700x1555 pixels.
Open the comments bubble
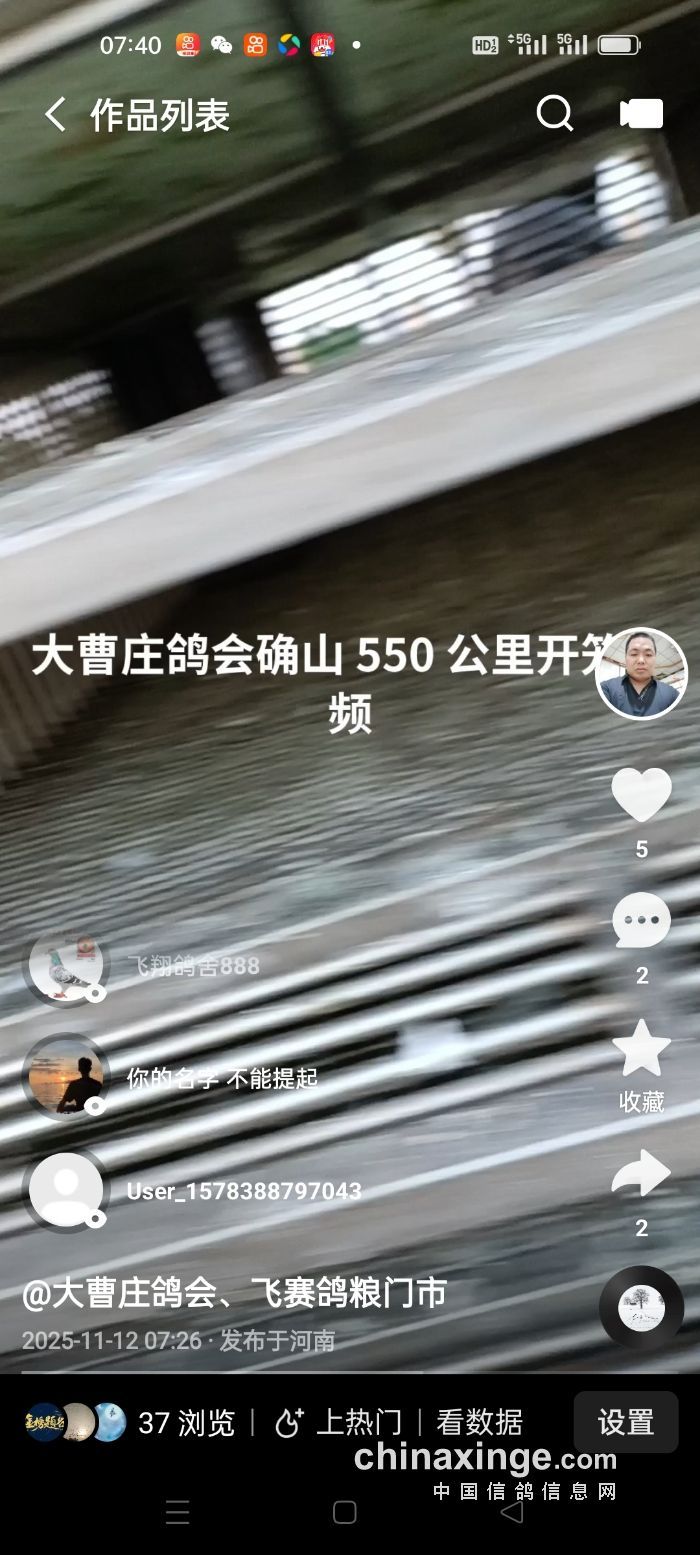(641, 921)
